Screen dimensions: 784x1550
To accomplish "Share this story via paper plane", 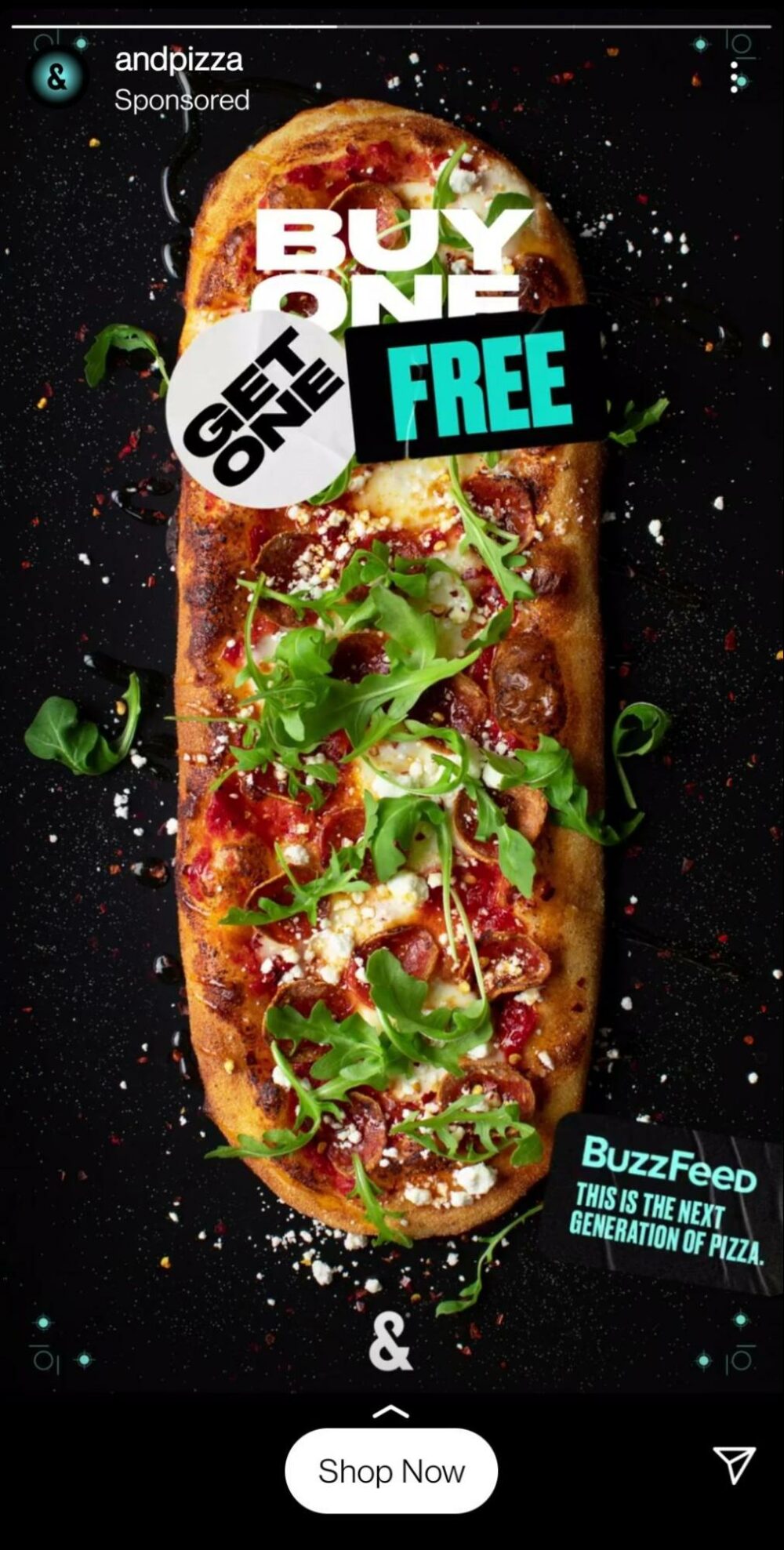I will coord(734,1464).
